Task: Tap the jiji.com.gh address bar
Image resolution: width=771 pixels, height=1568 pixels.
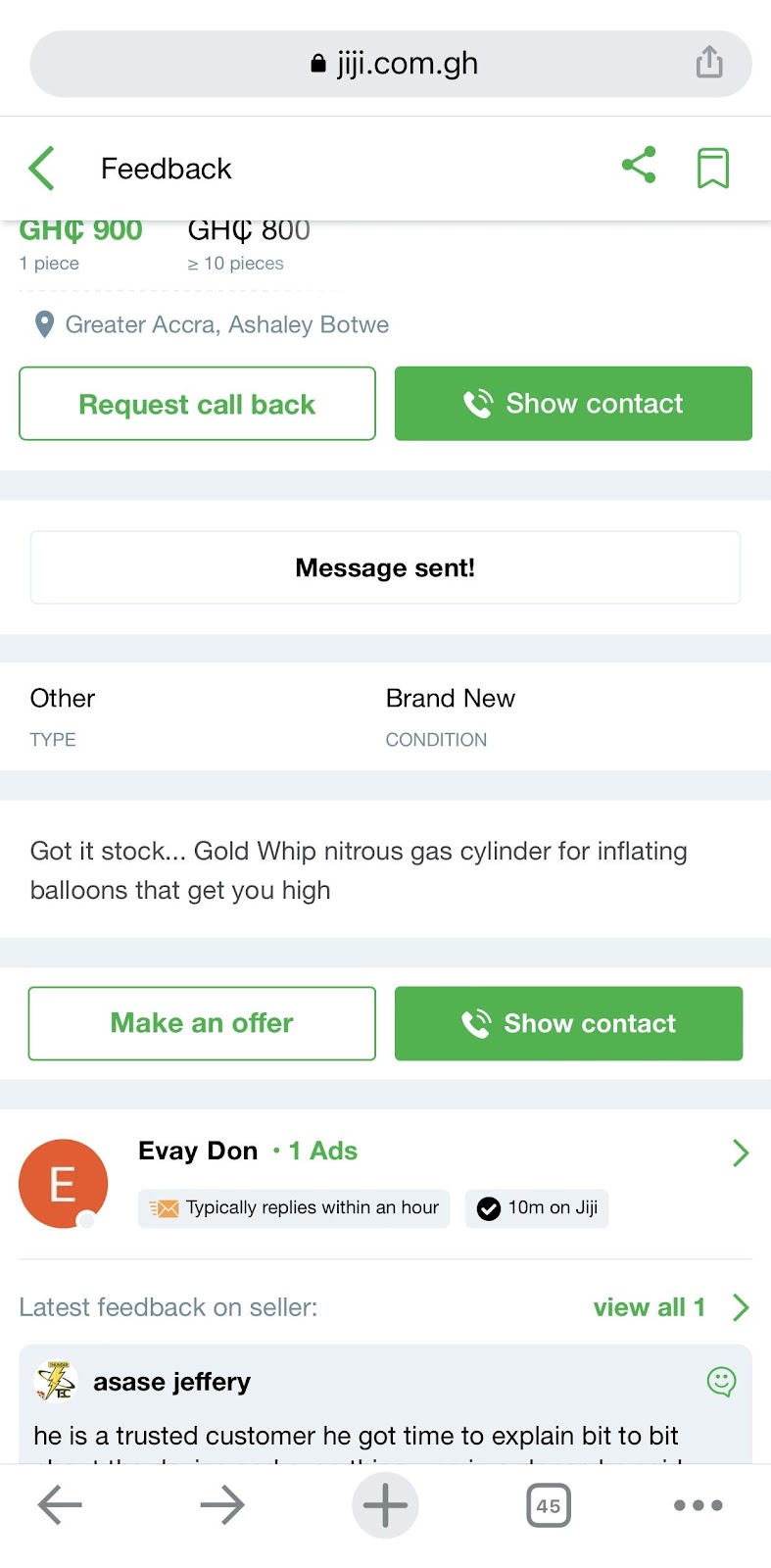Action: coord(392,64)
